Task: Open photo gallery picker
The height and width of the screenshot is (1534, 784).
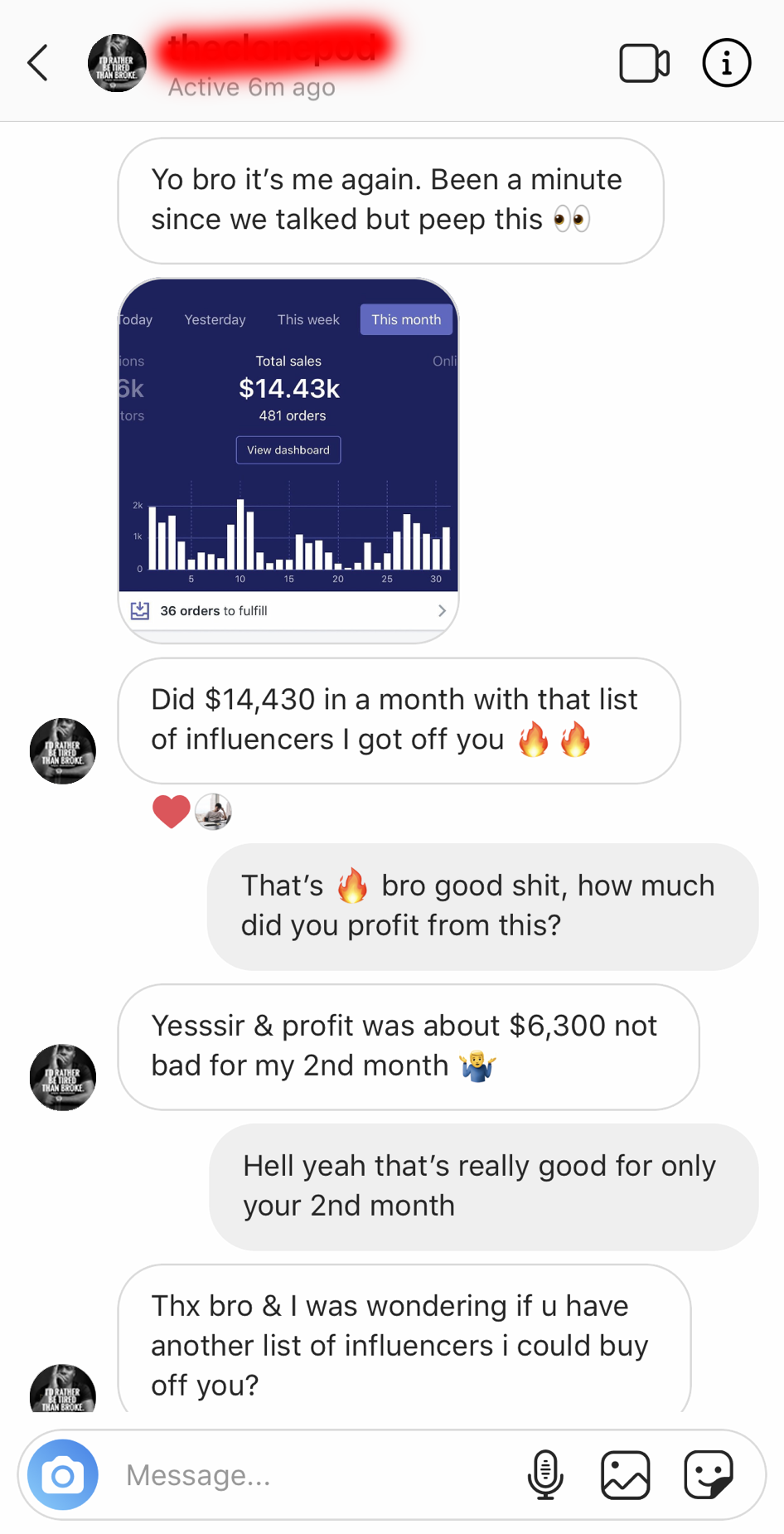Action: coord(625,1475)
